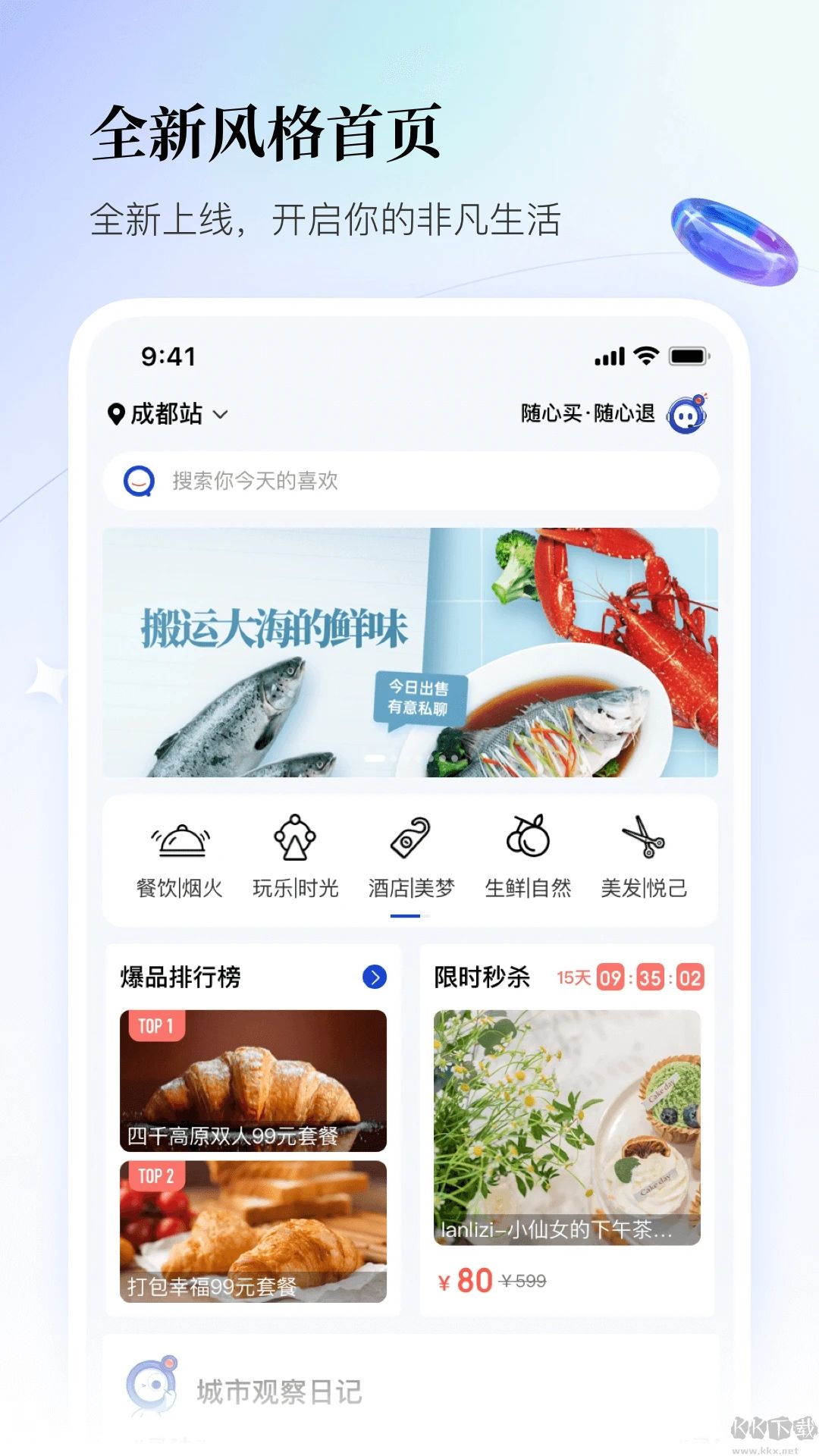Click the robot mascot icon near 随心买
The height and width of the screenshot is (1456, 819).
(689, 413)
